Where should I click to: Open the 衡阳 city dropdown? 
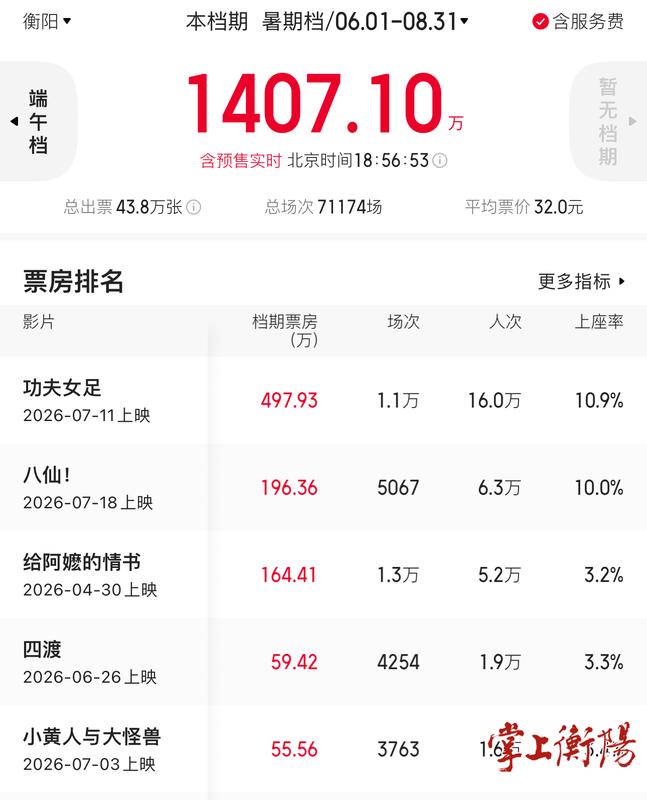[46, 21]
